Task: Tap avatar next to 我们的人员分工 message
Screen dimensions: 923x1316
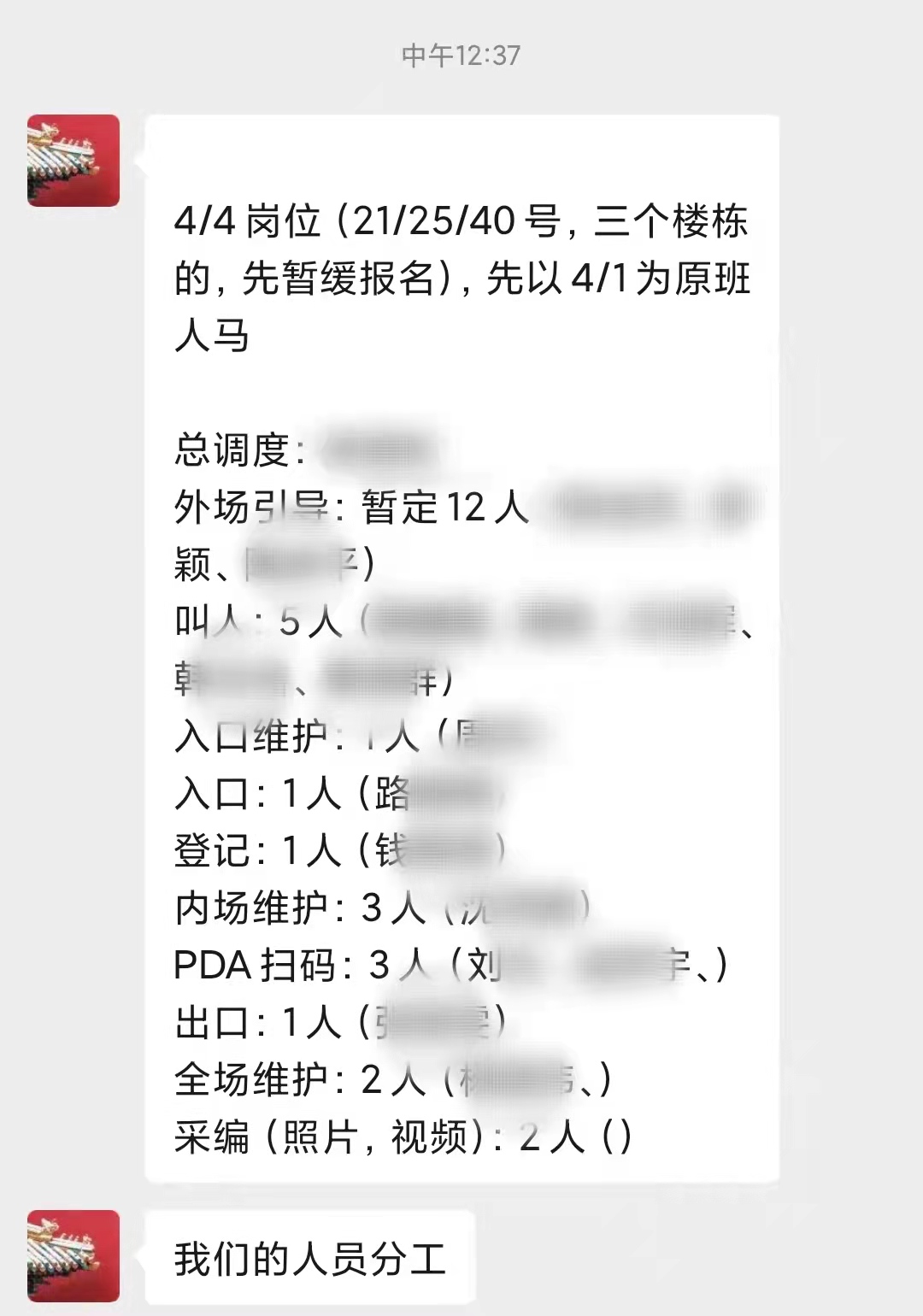Action: click(x=73, y=1255)
